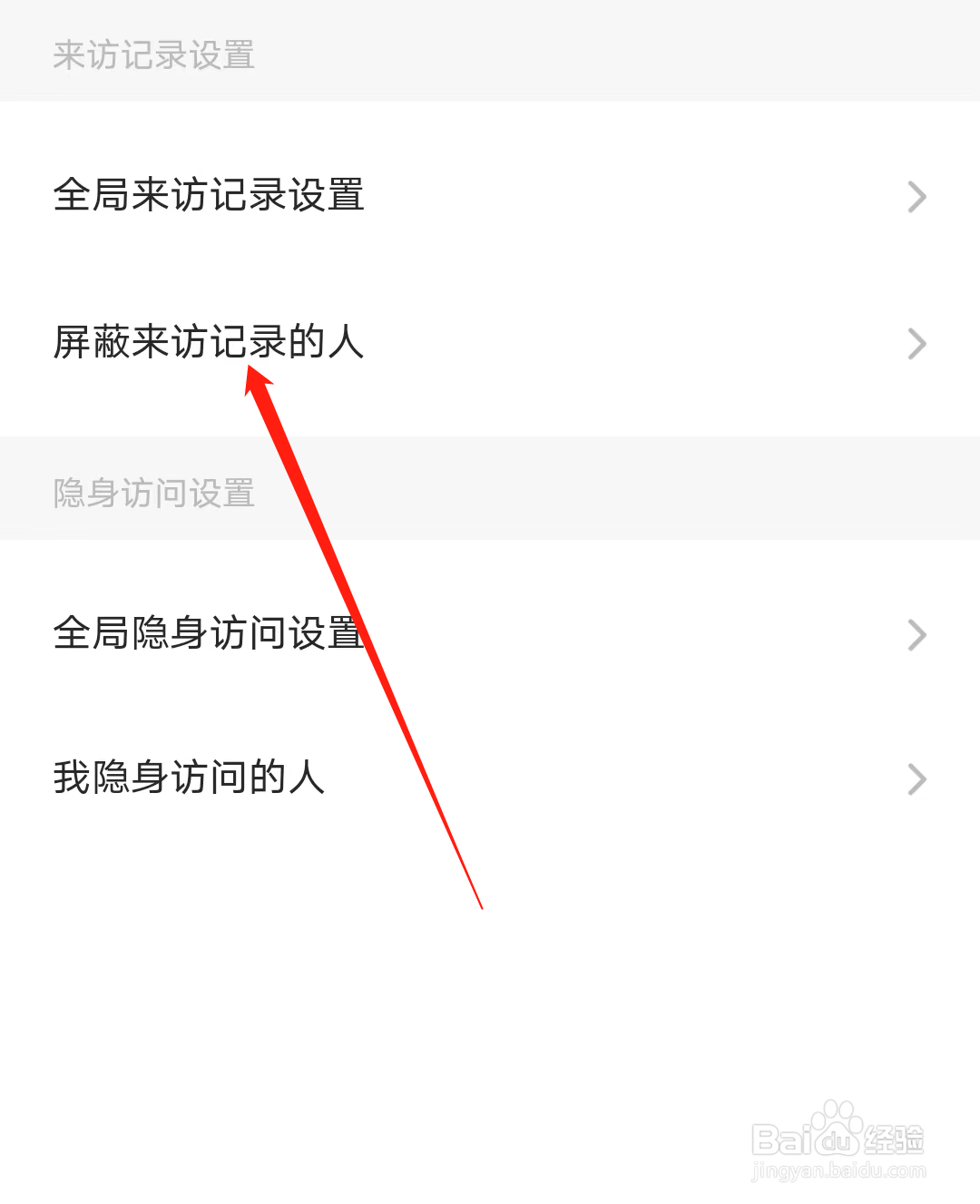Expand the chevron next to 全局来访记录设置
This screenshot has width=980, height=1204.
(916, 197)
